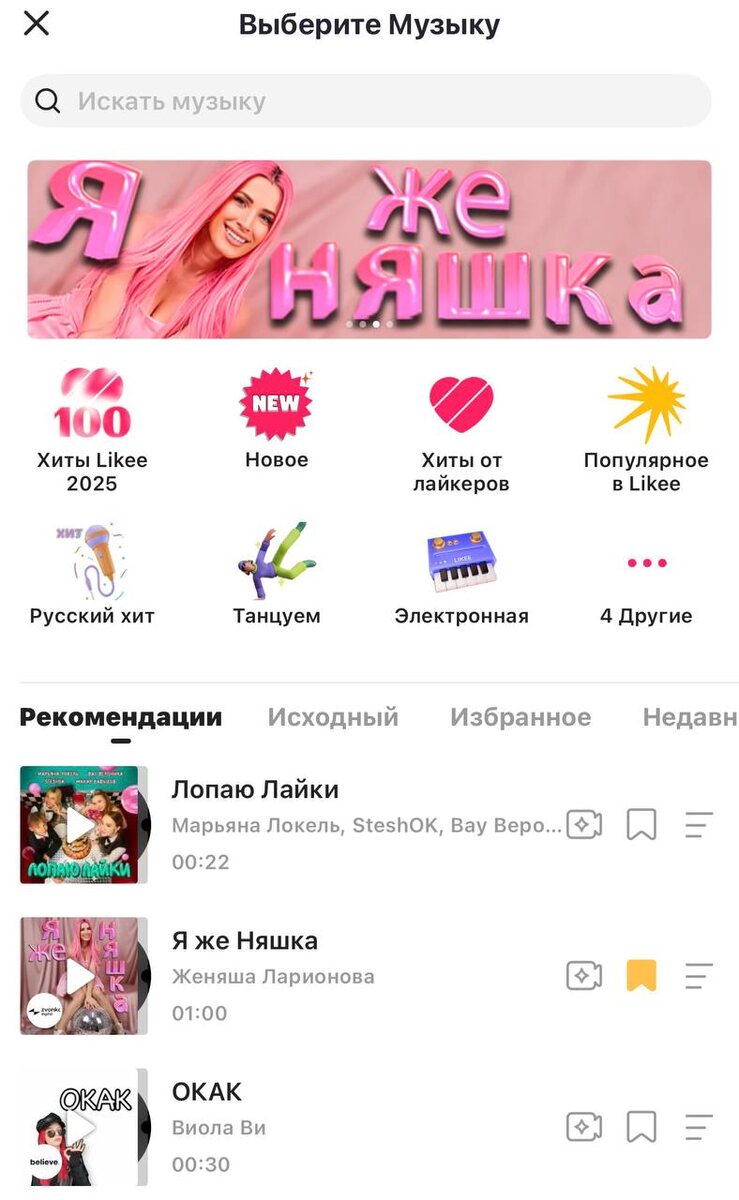Play the OKAK track preview
This screenshot has width=739, height=1200.
tap(80, 1127)
